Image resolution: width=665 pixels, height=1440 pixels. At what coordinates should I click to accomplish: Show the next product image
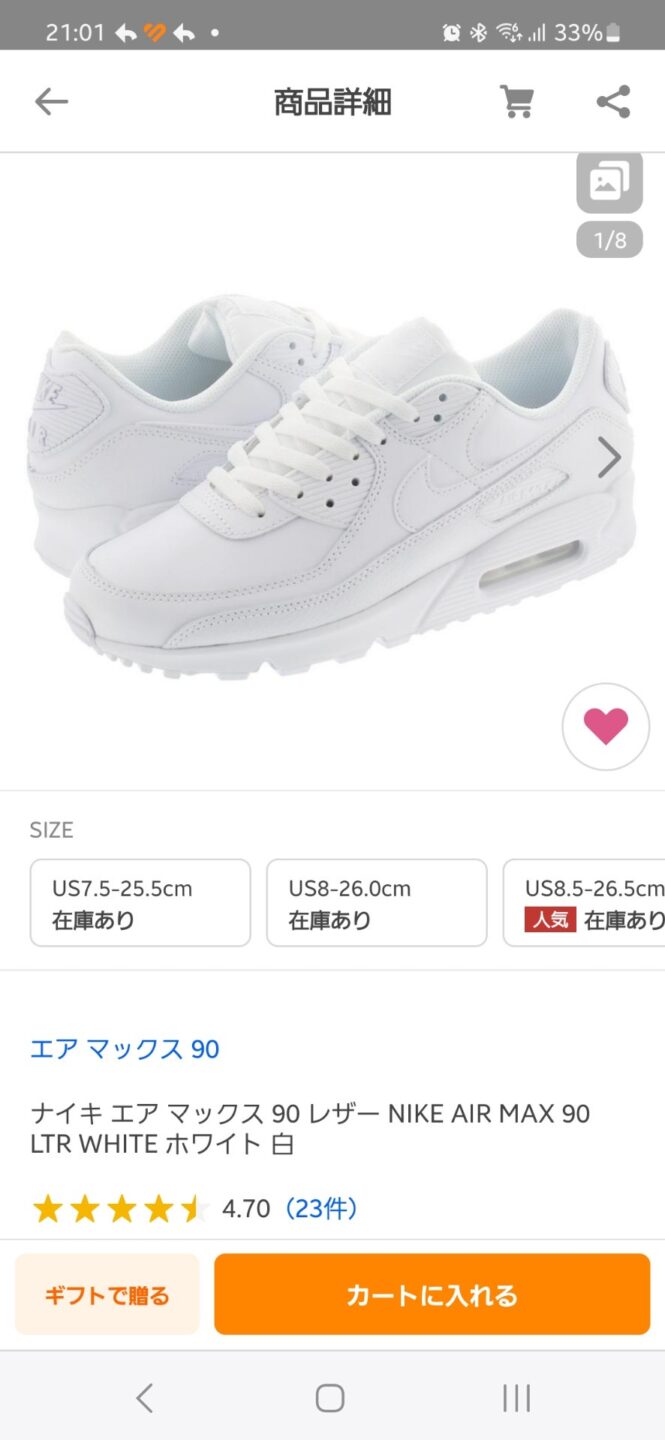click(x=609, y=457)
